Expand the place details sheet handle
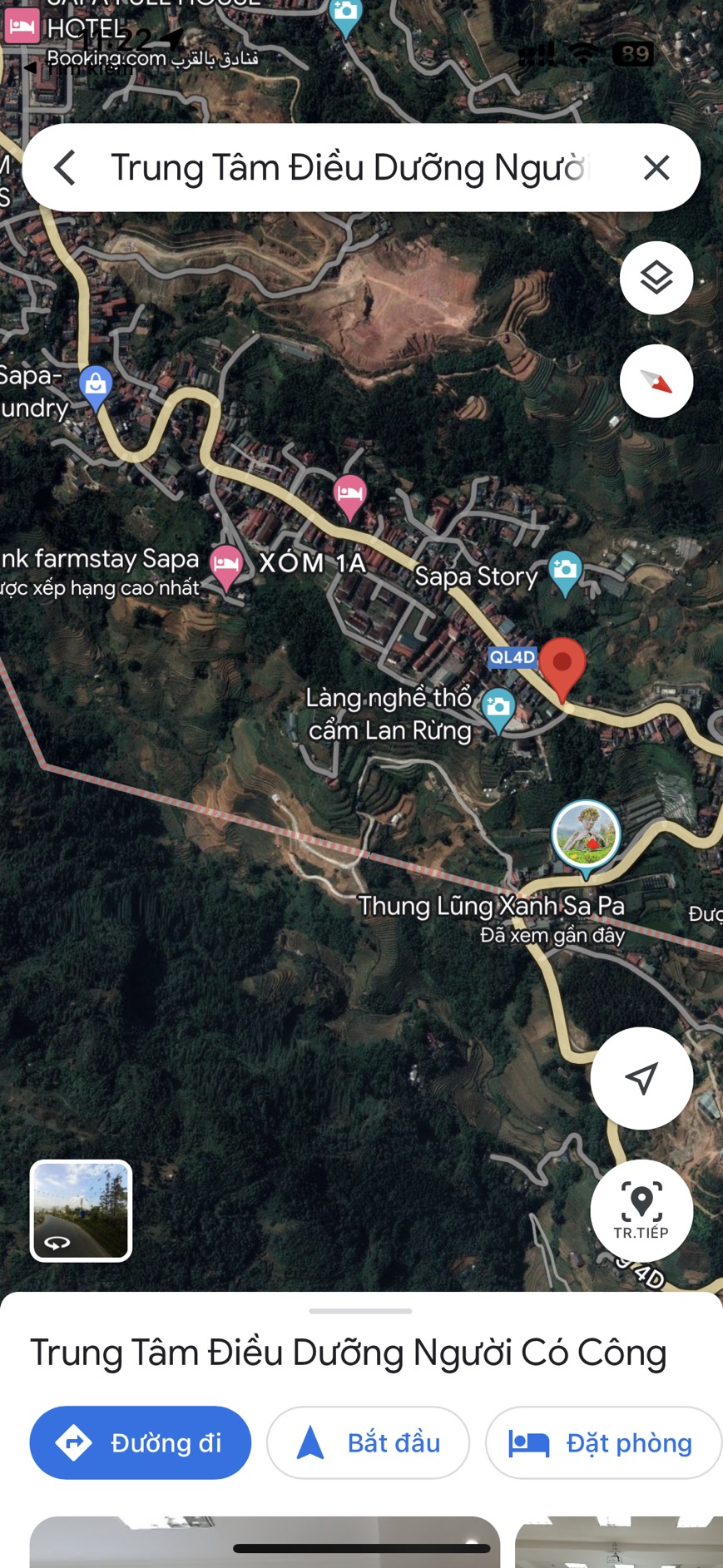Image resolution: width=723 pixels, height=1568 pixels. point(360,1311)
